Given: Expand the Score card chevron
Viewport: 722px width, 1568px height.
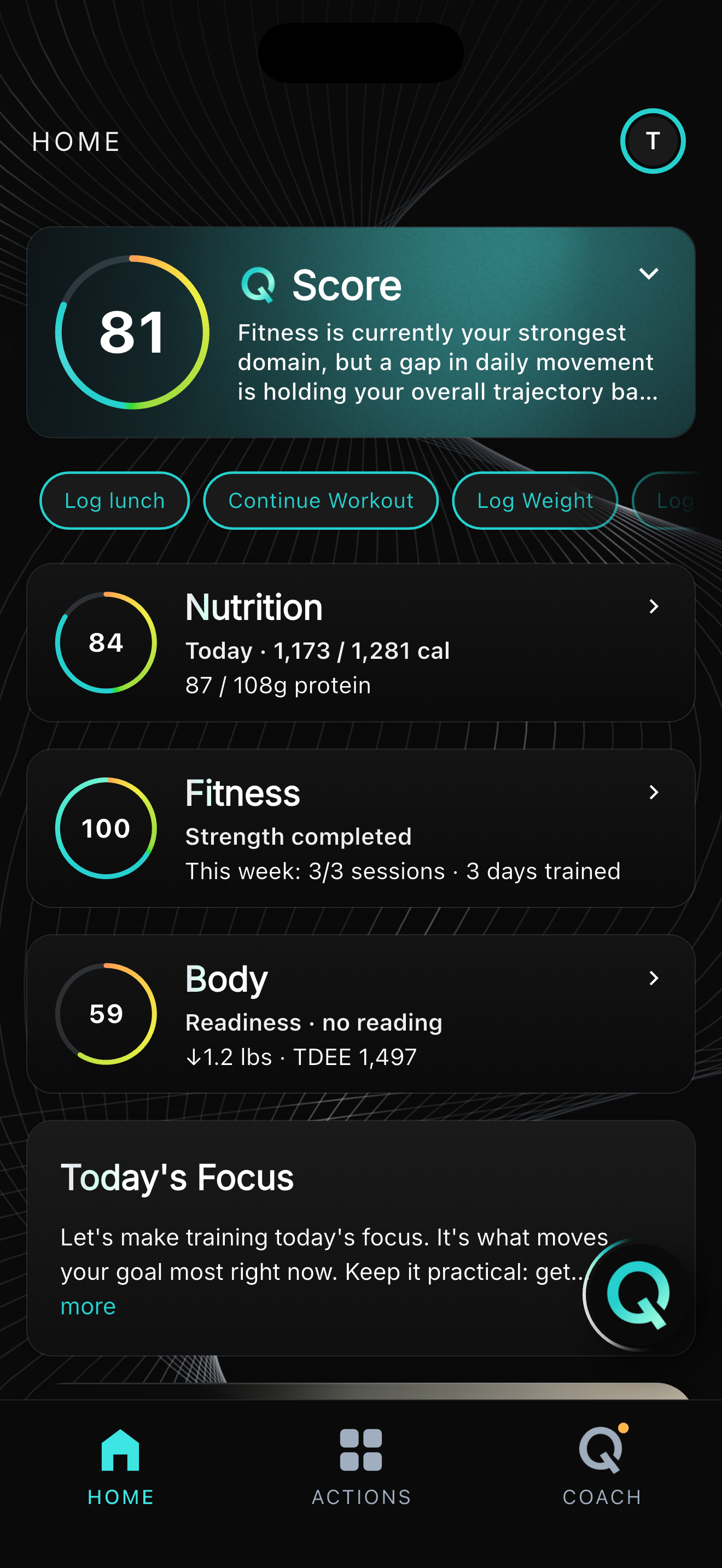Looking at the screenshot, I should (x=648, y=274).
